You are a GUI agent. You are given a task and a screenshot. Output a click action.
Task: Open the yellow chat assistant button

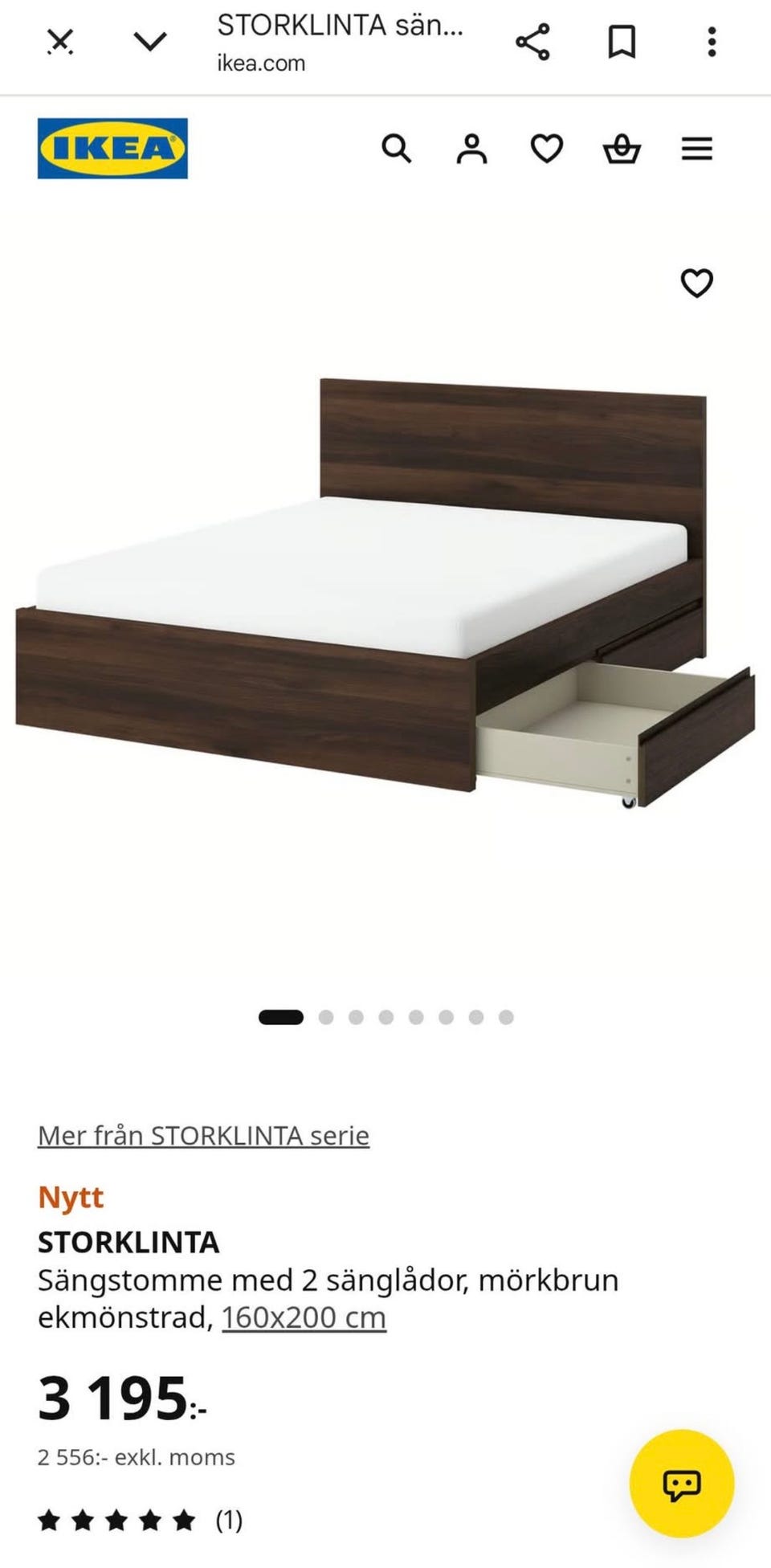682,1484
